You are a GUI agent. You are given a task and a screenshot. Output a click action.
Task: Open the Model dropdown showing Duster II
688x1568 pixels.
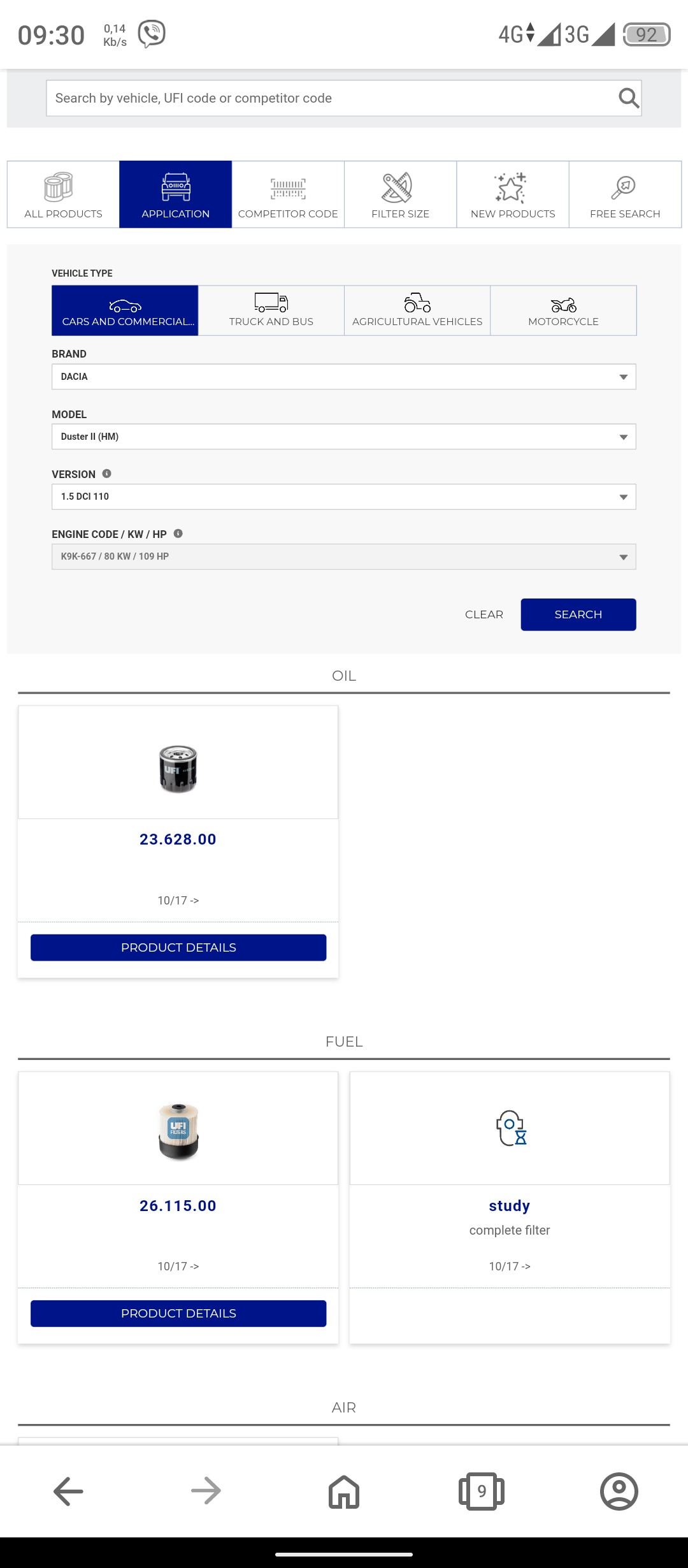(x=344, y=437)
